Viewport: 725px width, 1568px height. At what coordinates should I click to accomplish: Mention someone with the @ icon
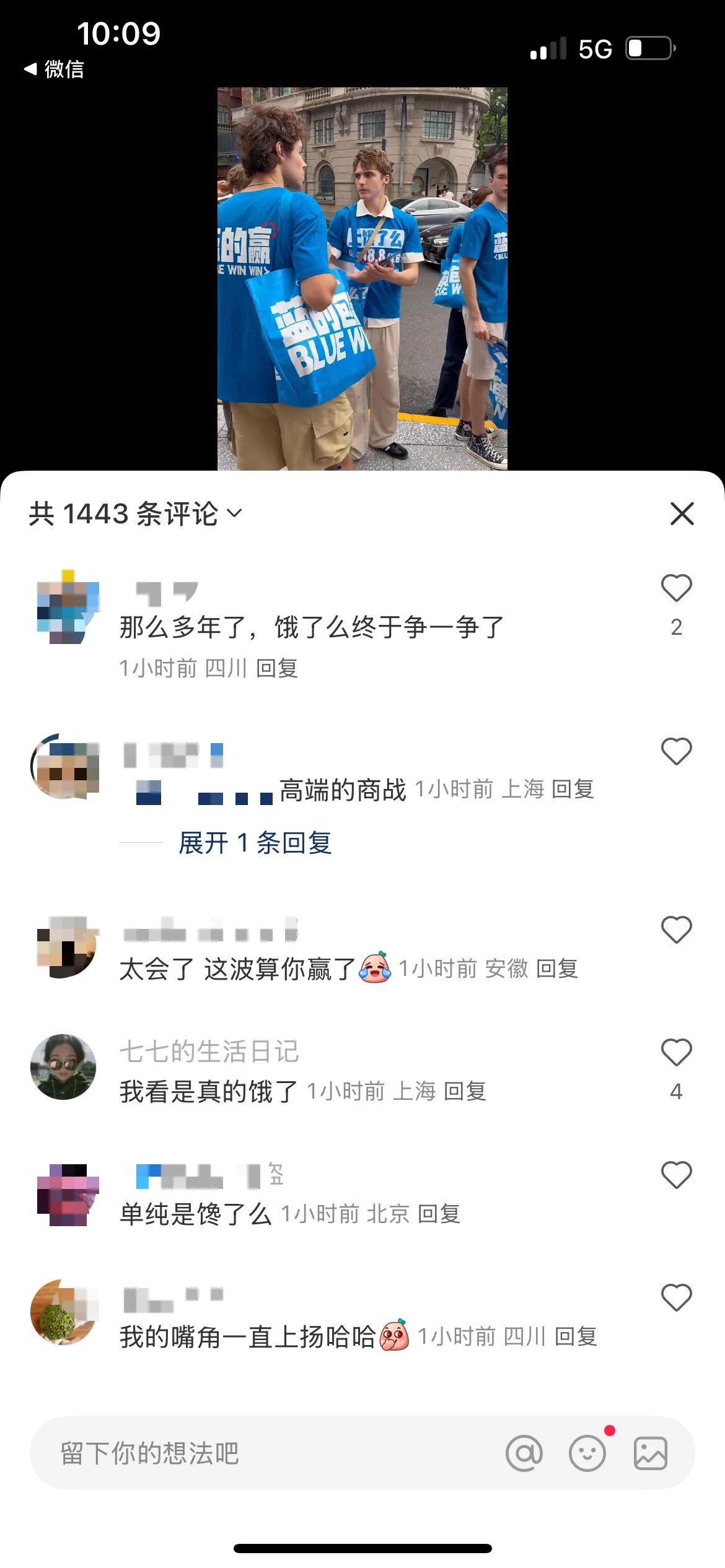524,1453
